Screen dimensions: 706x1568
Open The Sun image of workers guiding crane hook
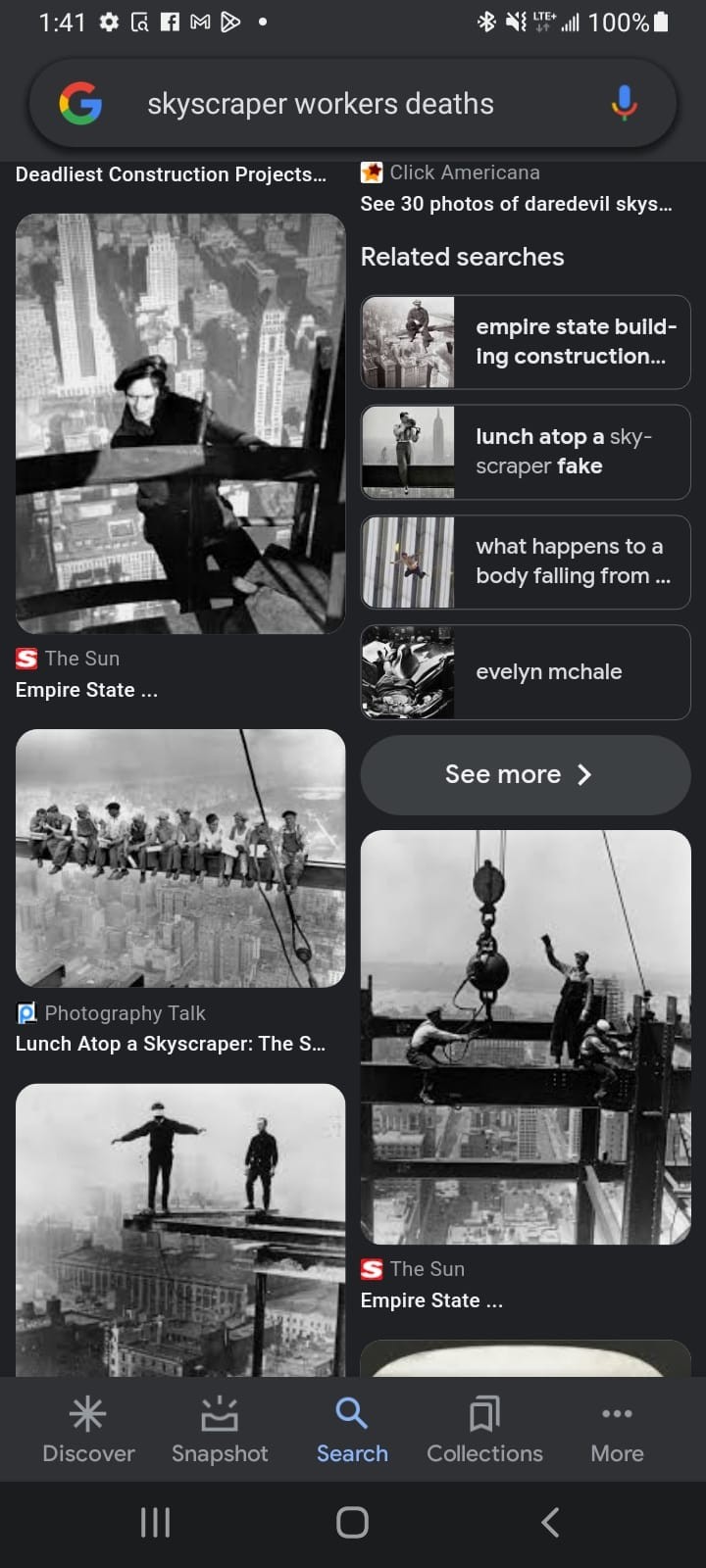[525, 1037]
